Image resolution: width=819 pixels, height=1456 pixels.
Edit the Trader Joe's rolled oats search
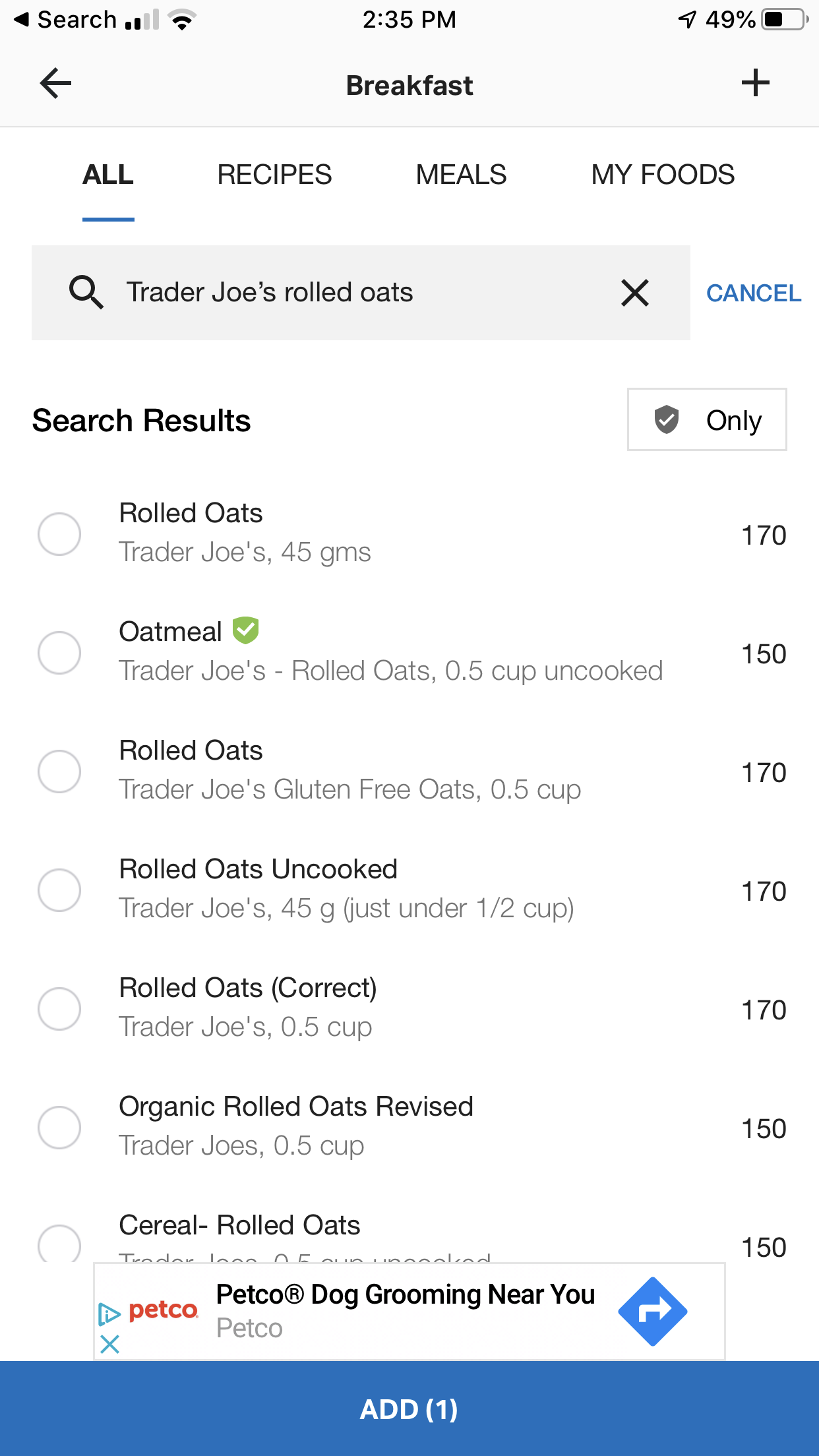click(x=356, y=293)
